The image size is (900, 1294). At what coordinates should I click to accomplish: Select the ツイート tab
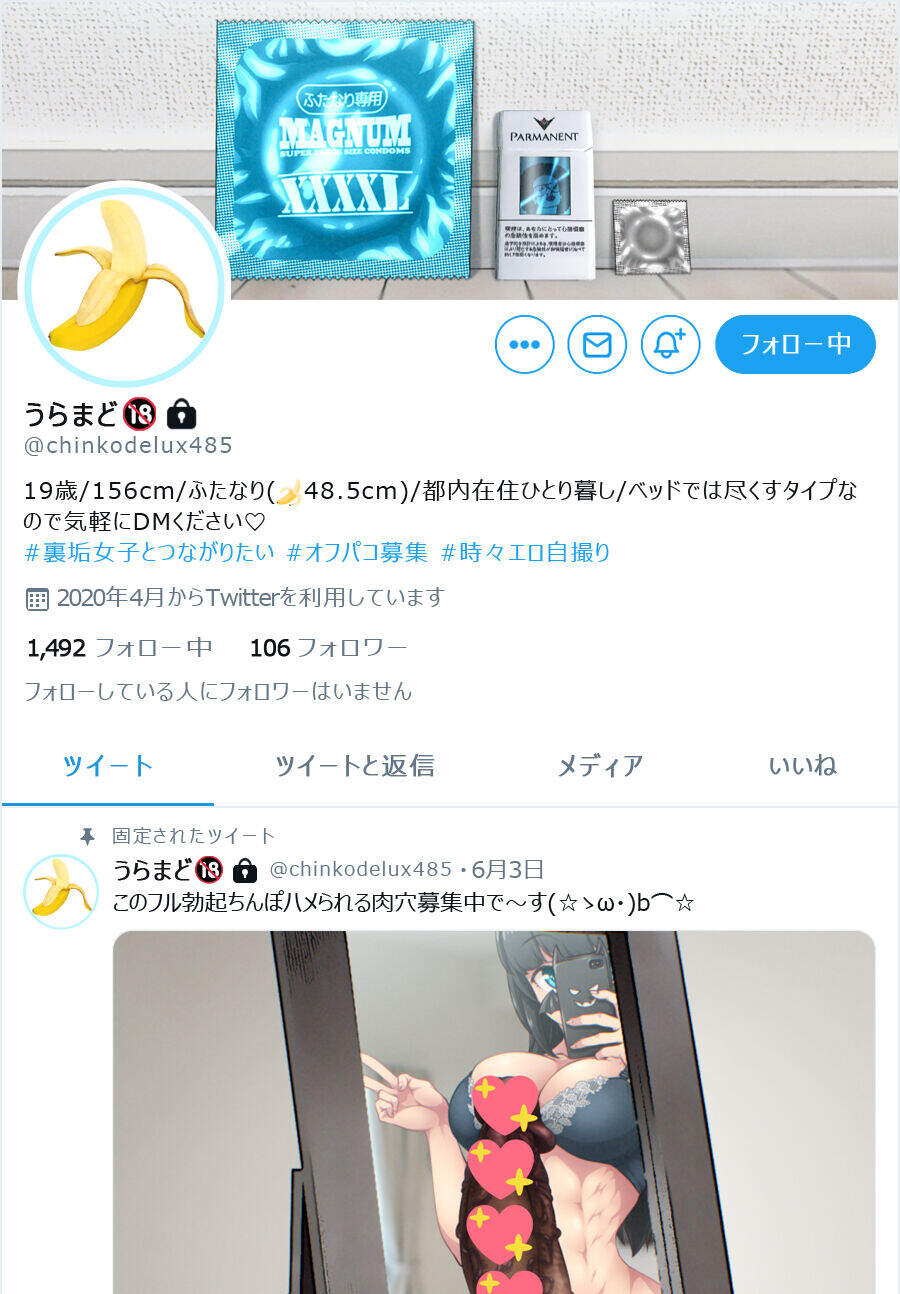108,767
